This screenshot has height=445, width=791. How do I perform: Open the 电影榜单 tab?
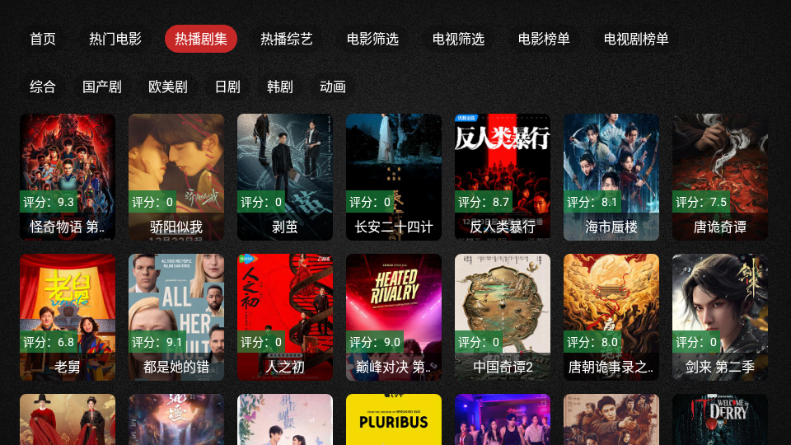(x=544, y=39)
